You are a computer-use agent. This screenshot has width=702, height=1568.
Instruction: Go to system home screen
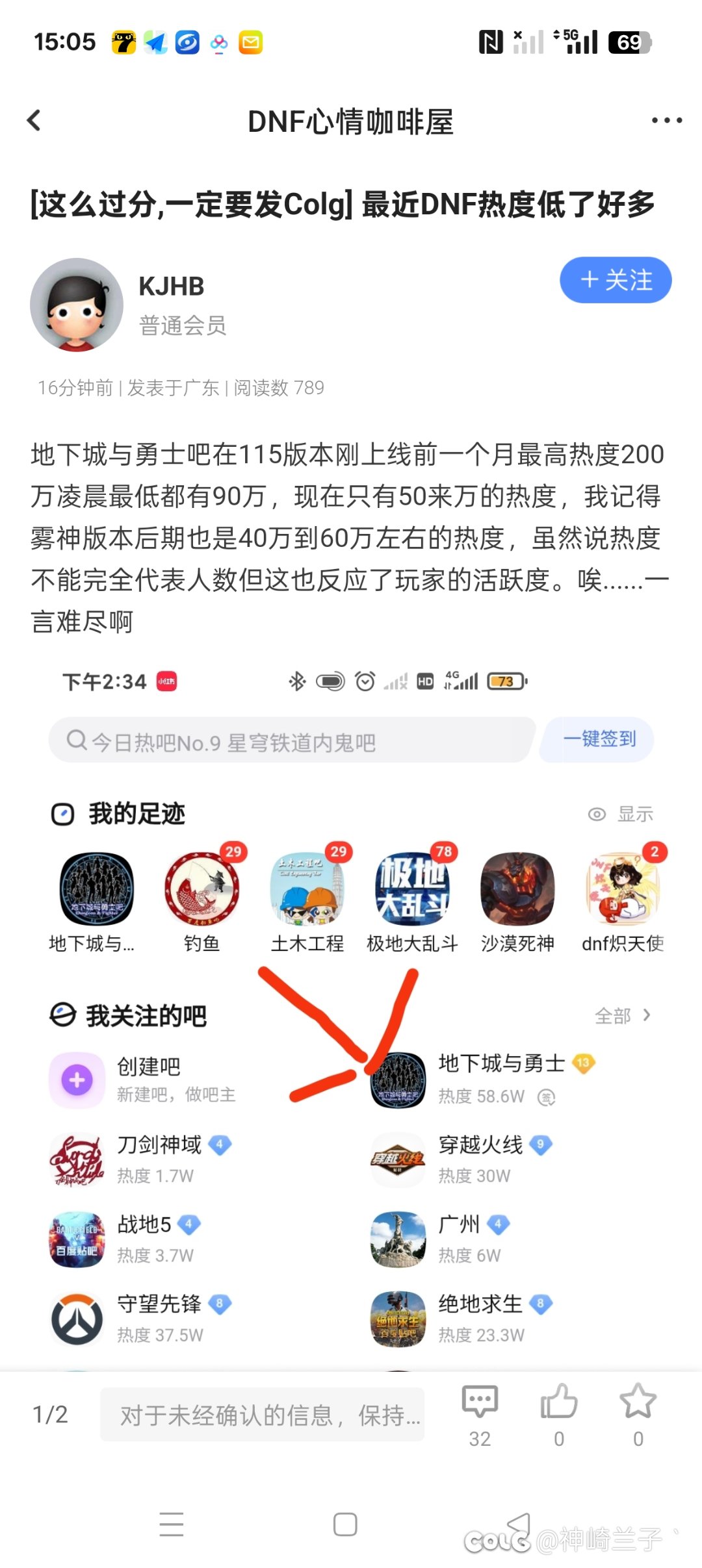[345, 1524]
